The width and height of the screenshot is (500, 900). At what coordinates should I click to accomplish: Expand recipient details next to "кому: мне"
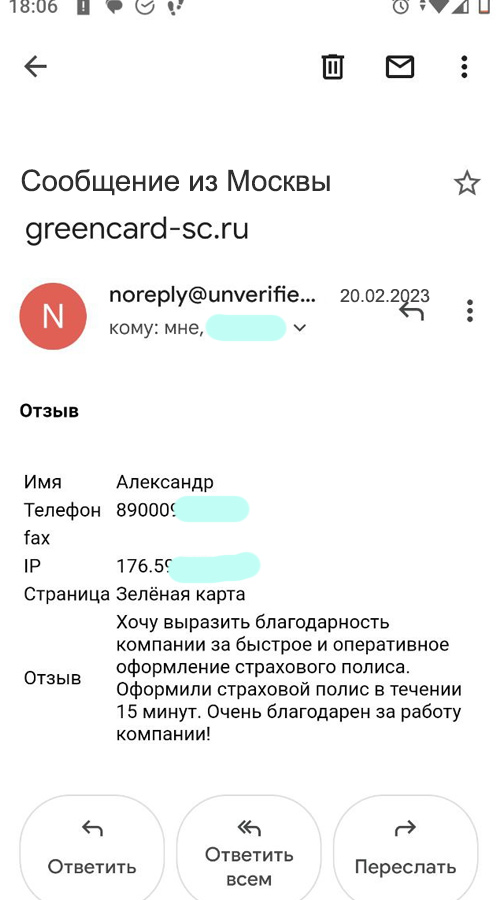tap(300, 328)
